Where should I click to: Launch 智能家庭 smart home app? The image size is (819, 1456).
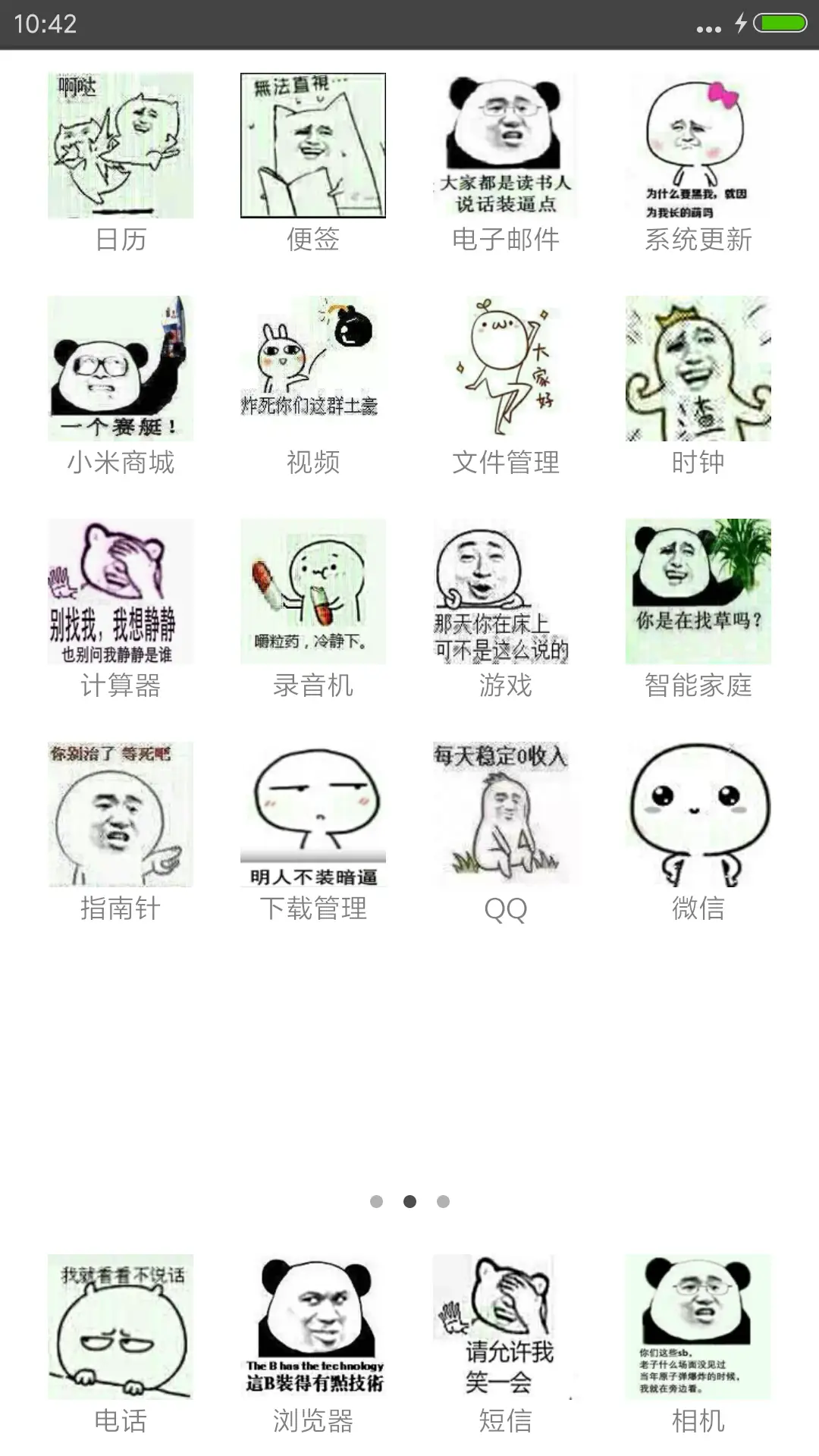[x=698, y=591]
